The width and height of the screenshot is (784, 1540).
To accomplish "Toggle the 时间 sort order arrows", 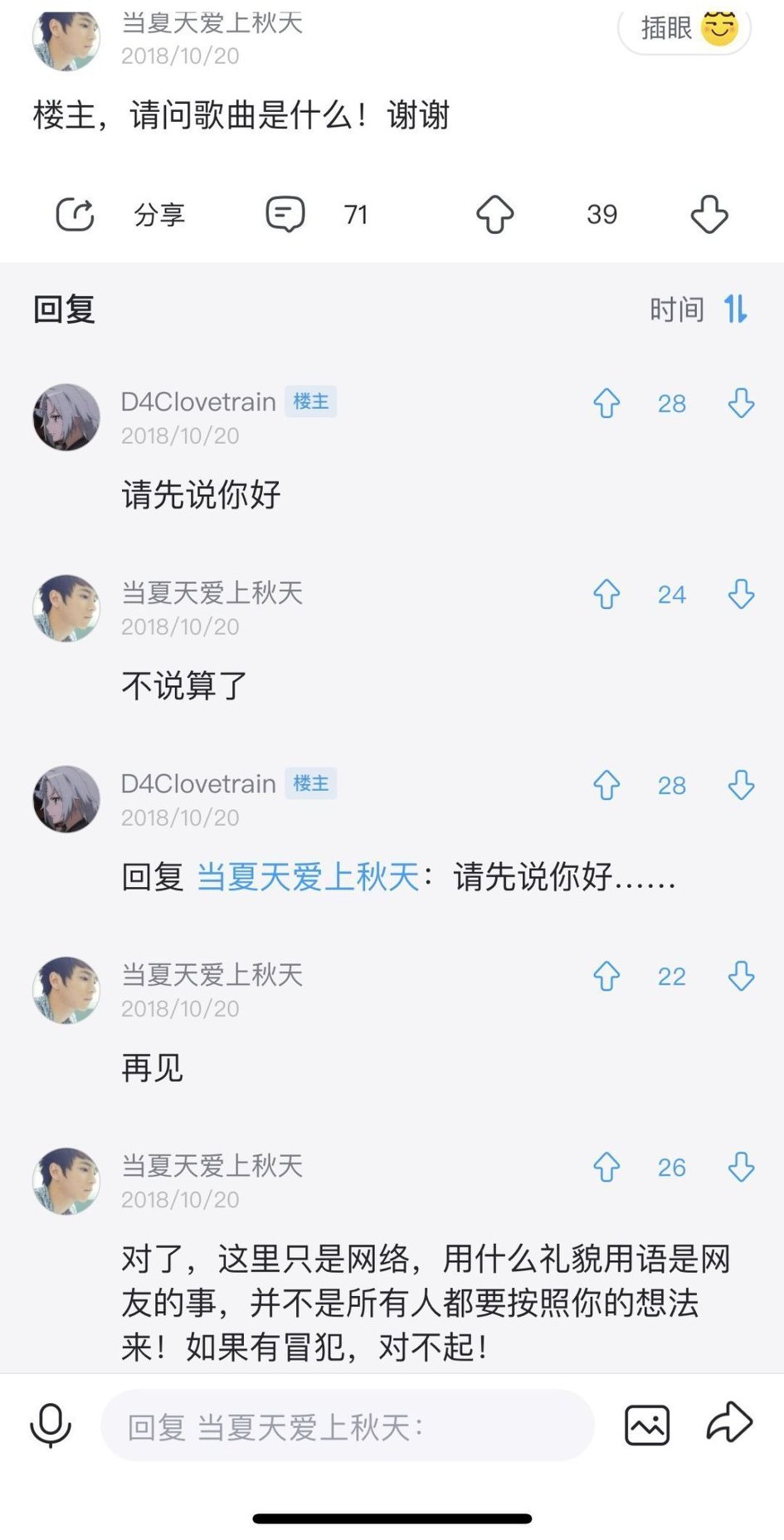I will pos(736,309).
